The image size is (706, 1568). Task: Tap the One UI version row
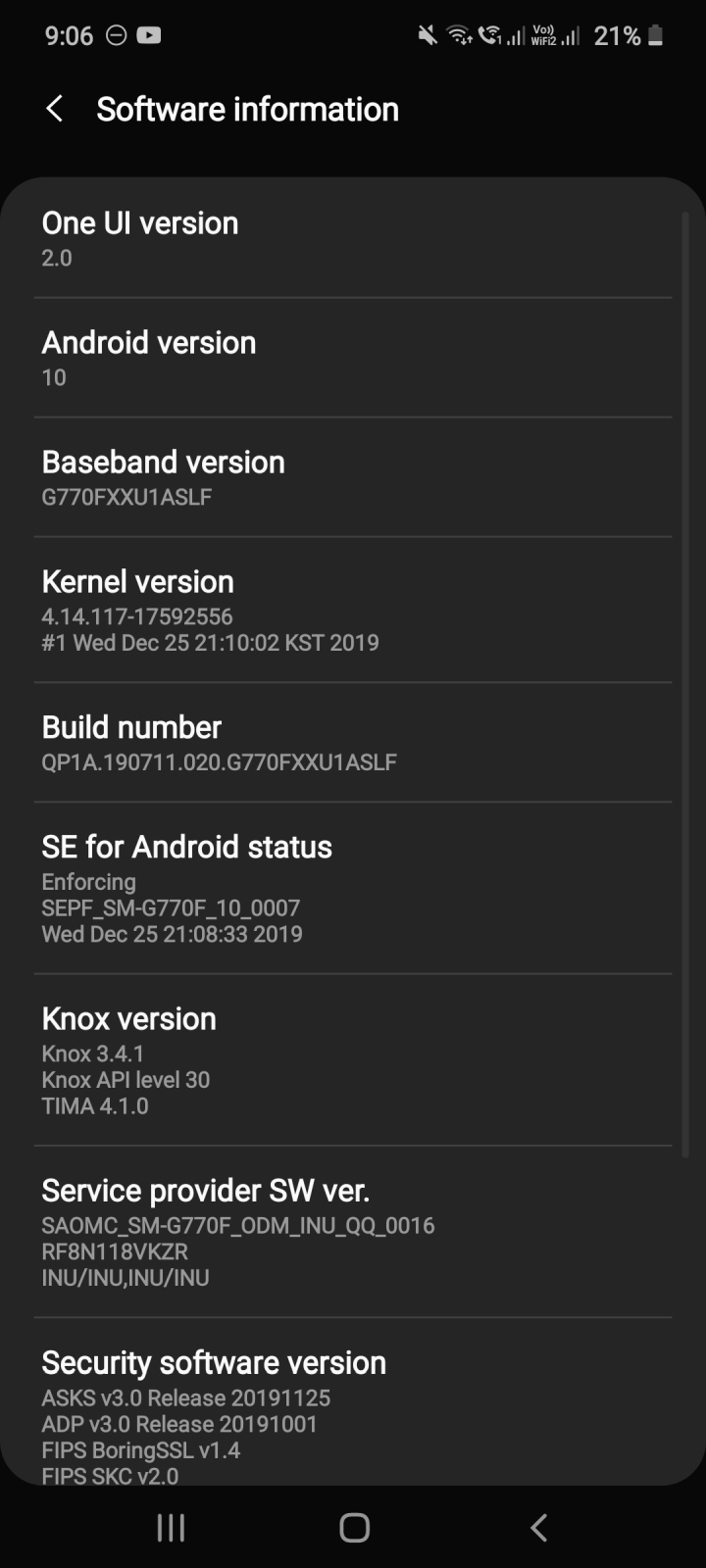click(x=353, y=238)
